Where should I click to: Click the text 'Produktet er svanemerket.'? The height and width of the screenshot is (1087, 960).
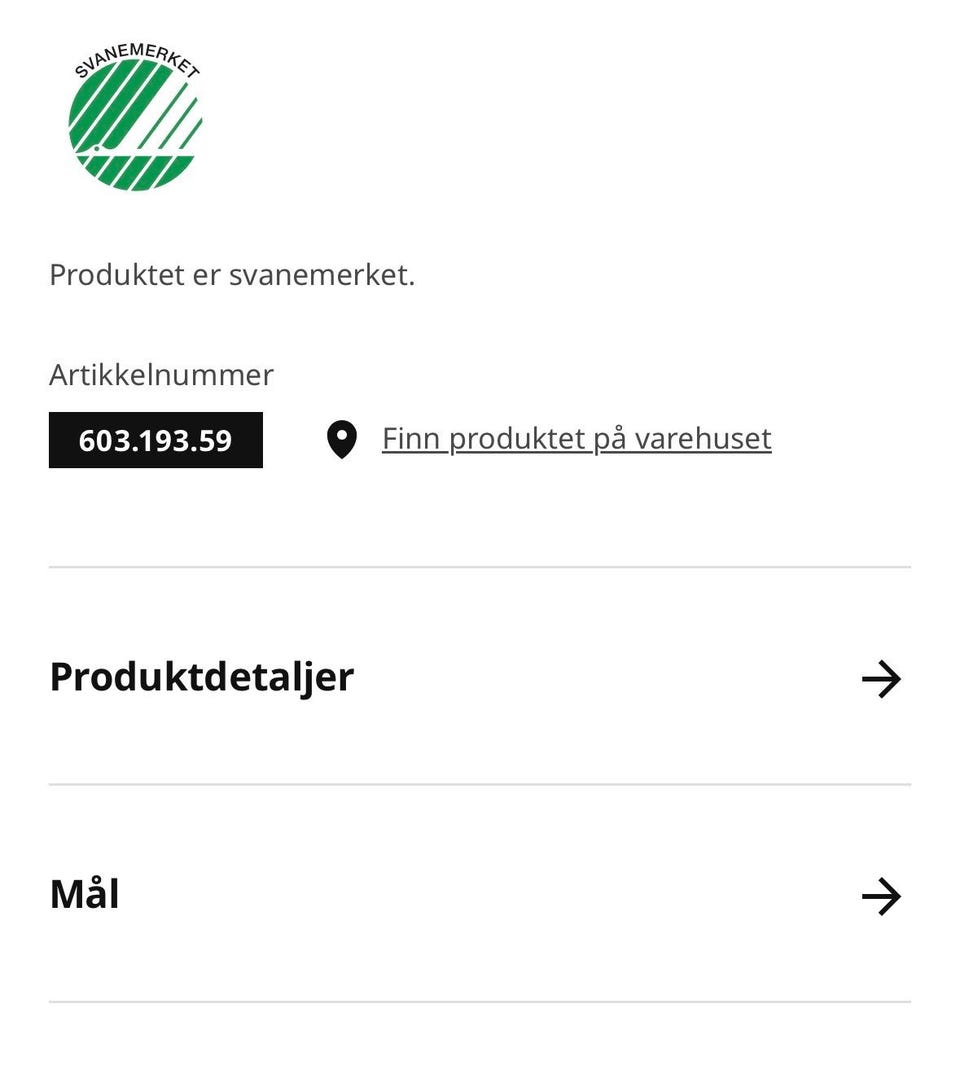tap(232, 274)
